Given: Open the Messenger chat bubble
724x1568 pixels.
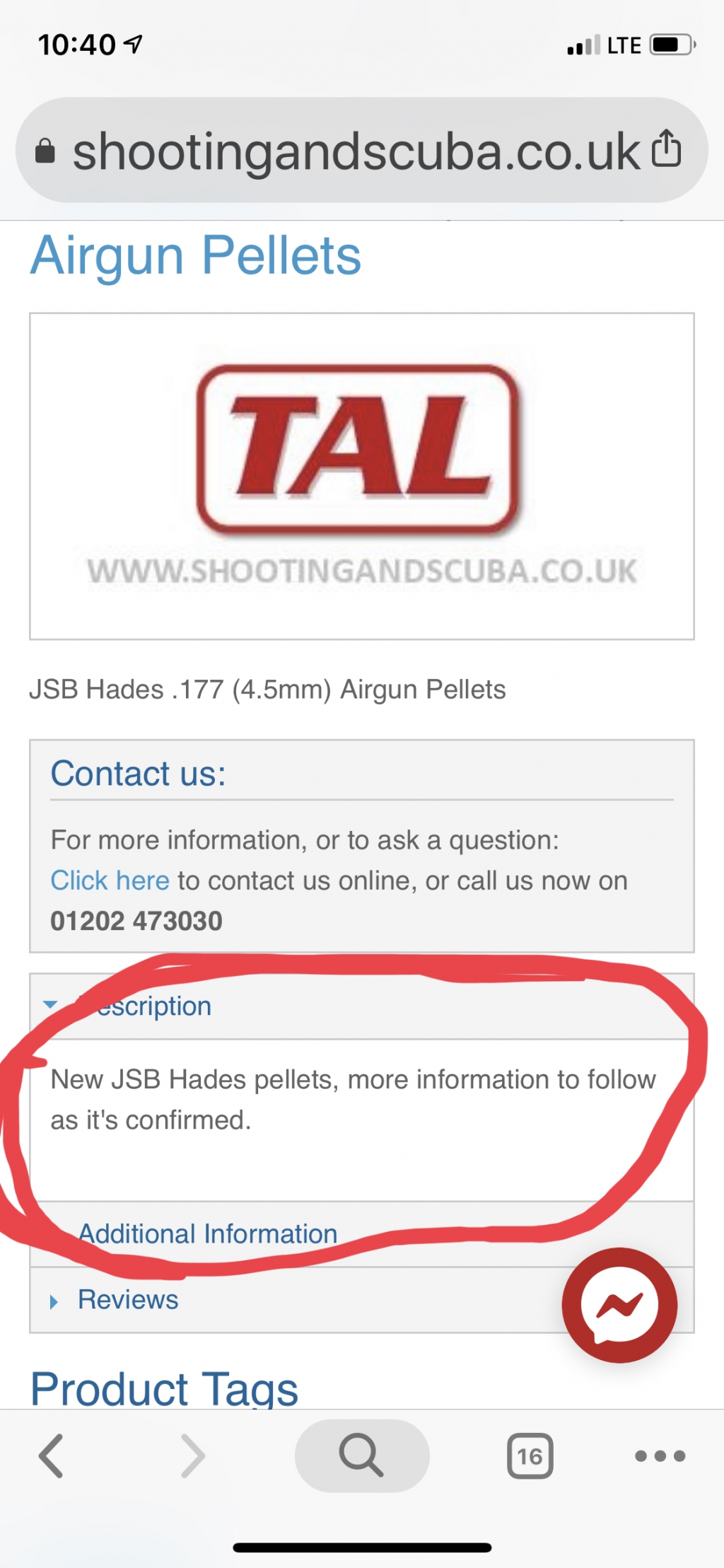Looking at the screenshot, I should point(619,1305).
